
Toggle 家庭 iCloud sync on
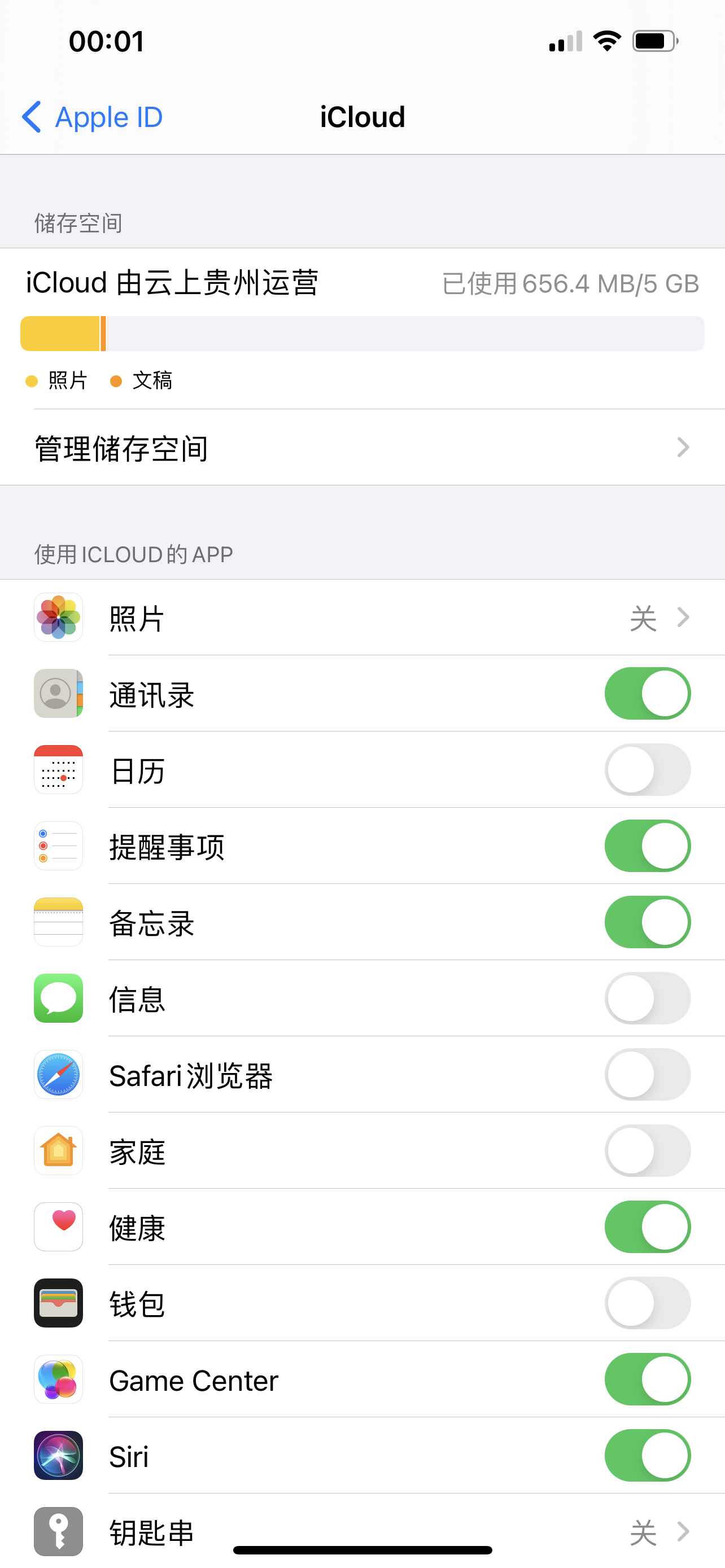(647, 1150)
